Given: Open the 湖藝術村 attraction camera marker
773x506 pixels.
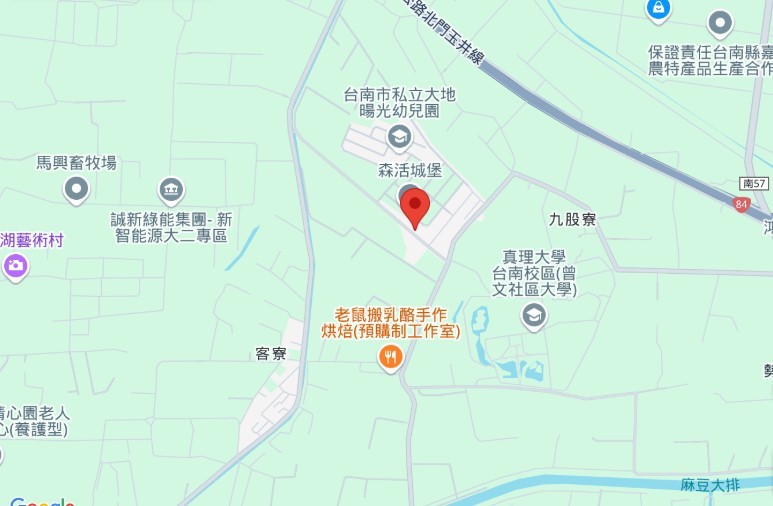Looking at the screenshot, I should (x=15, y=265).
